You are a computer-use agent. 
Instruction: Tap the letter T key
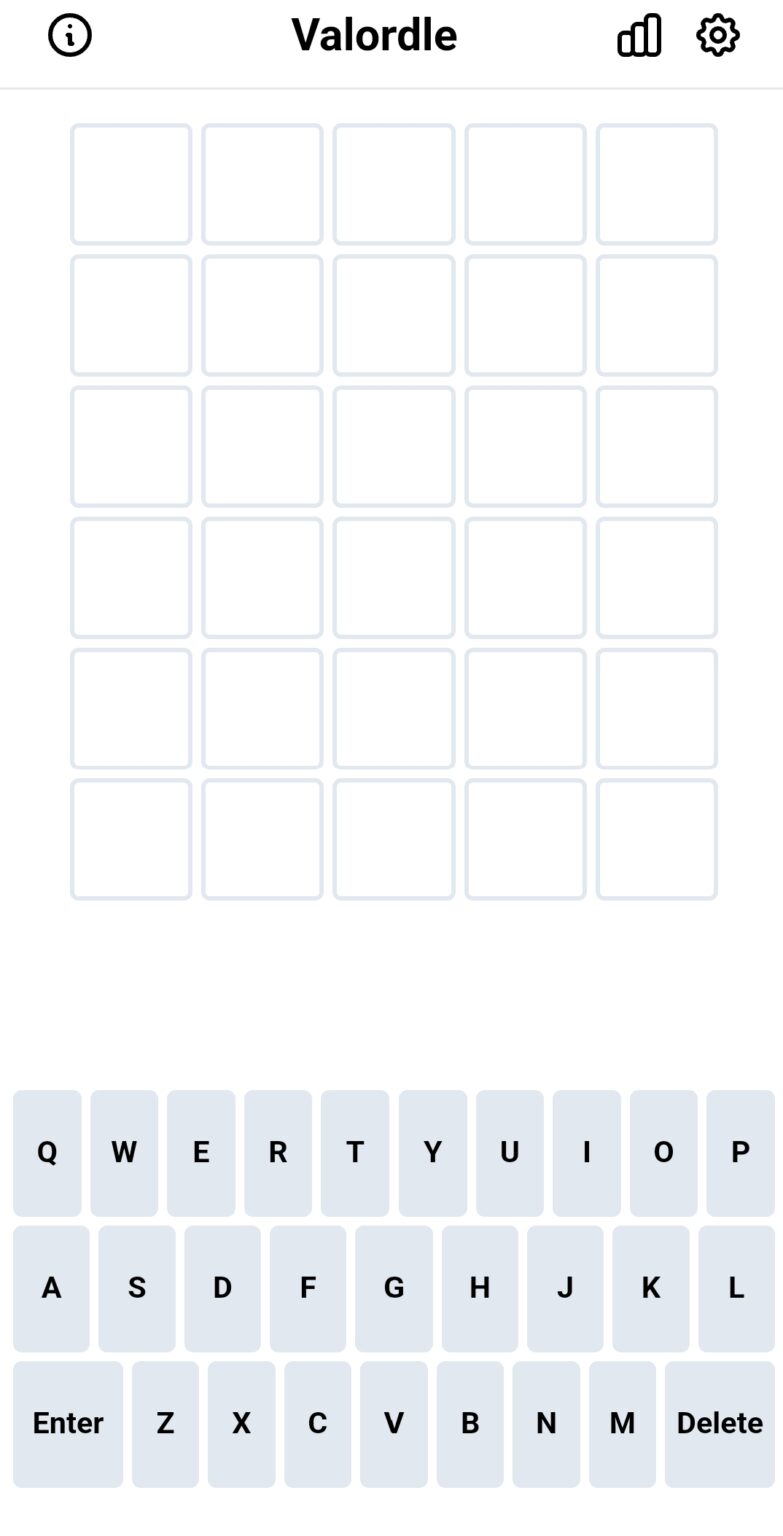355,1153
